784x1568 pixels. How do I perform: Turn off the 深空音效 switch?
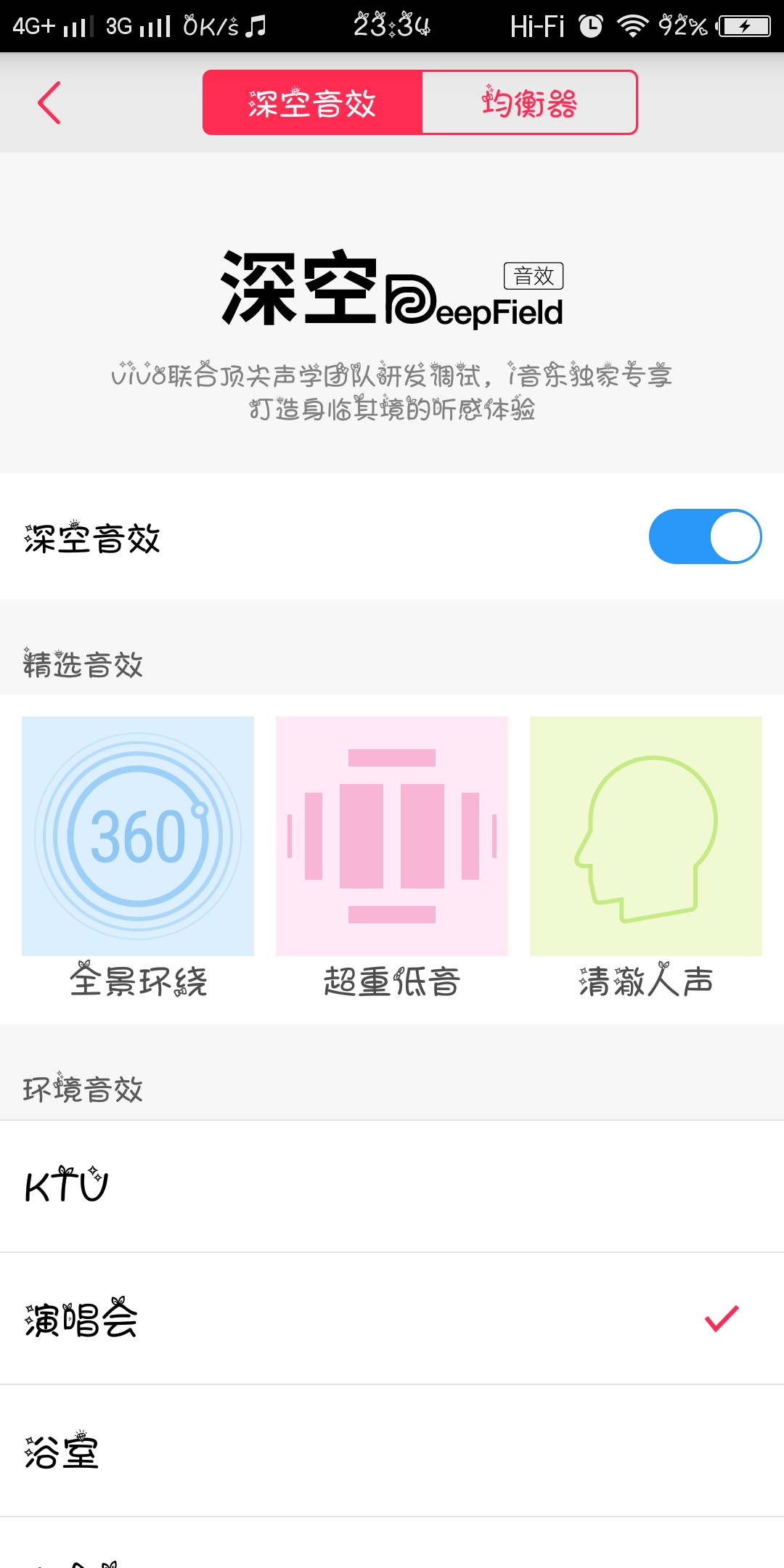tap(705, 536)
